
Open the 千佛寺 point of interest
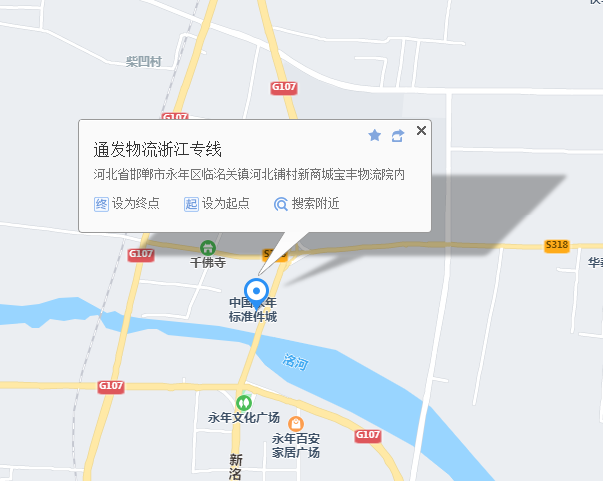pos(207,248)
